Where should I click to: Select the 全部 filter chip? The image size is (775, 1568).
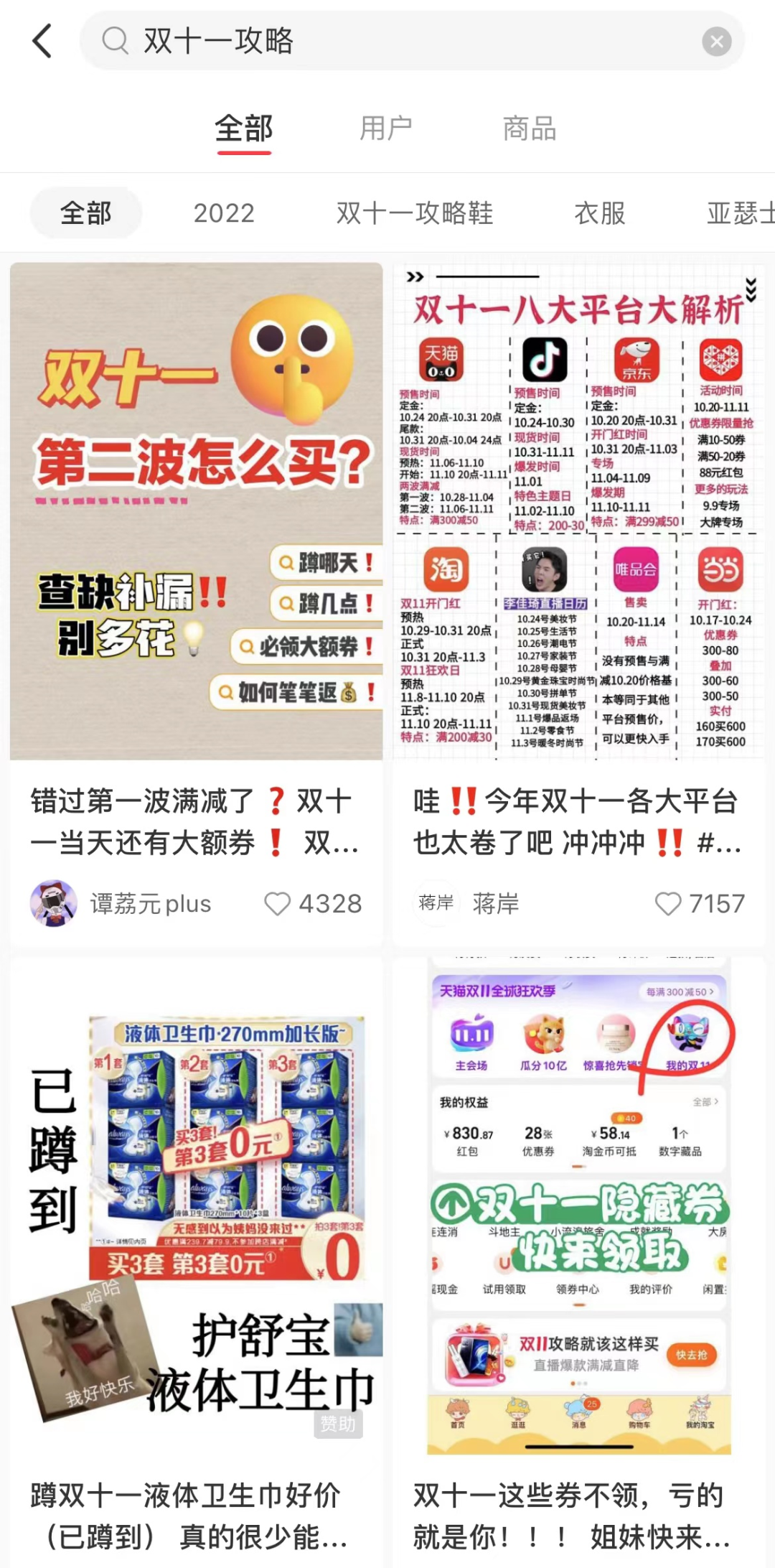(x=86, y=213)
